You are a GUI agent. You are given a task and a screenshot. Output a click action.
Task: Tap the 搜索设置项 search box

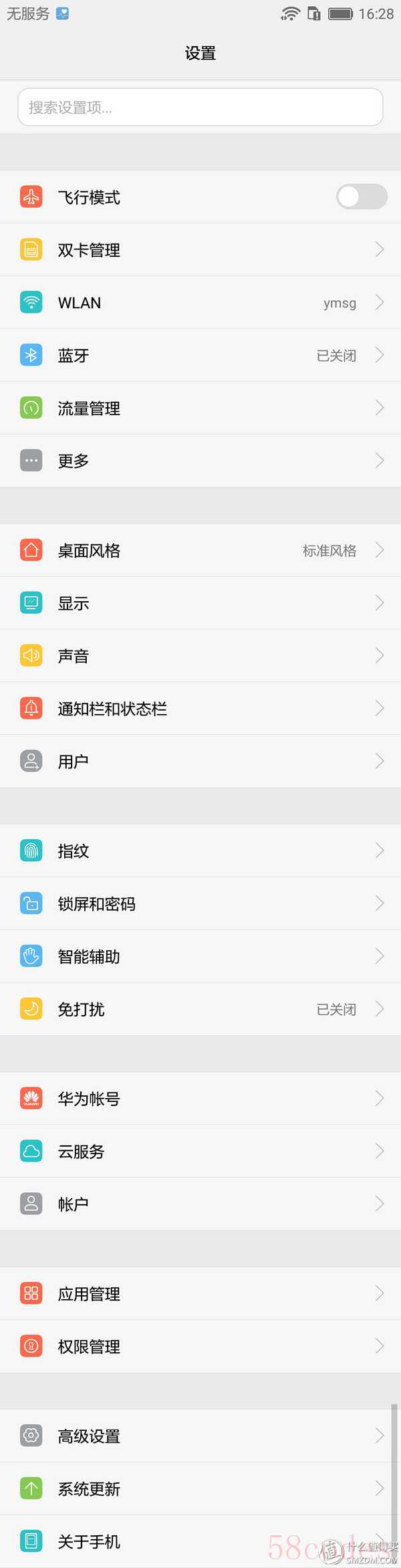200,107
